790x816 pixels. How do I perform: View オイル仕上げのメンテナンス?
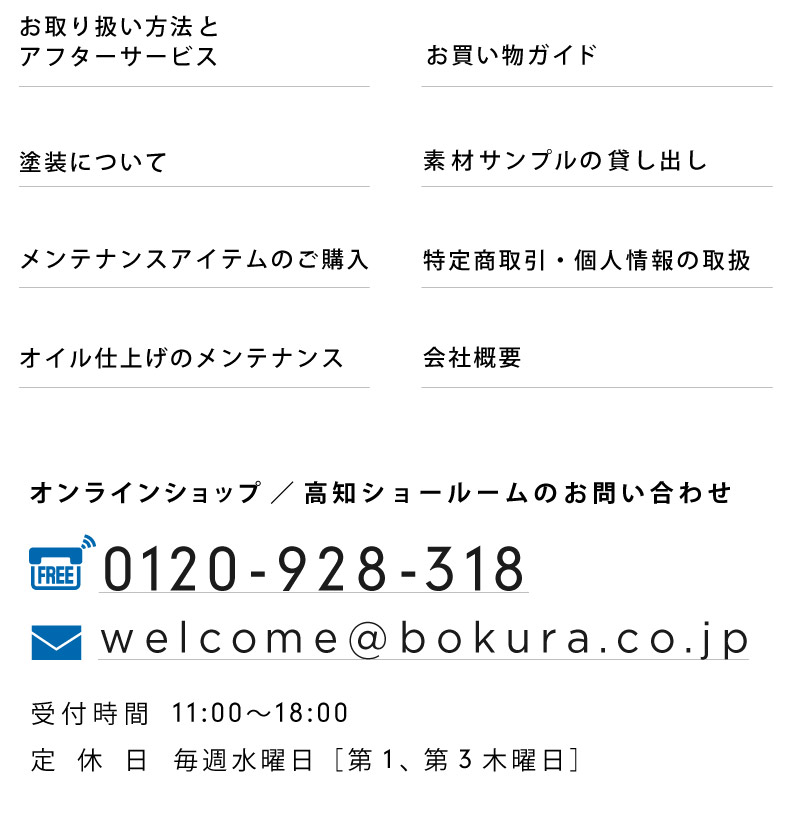click(x=181, y=358)
